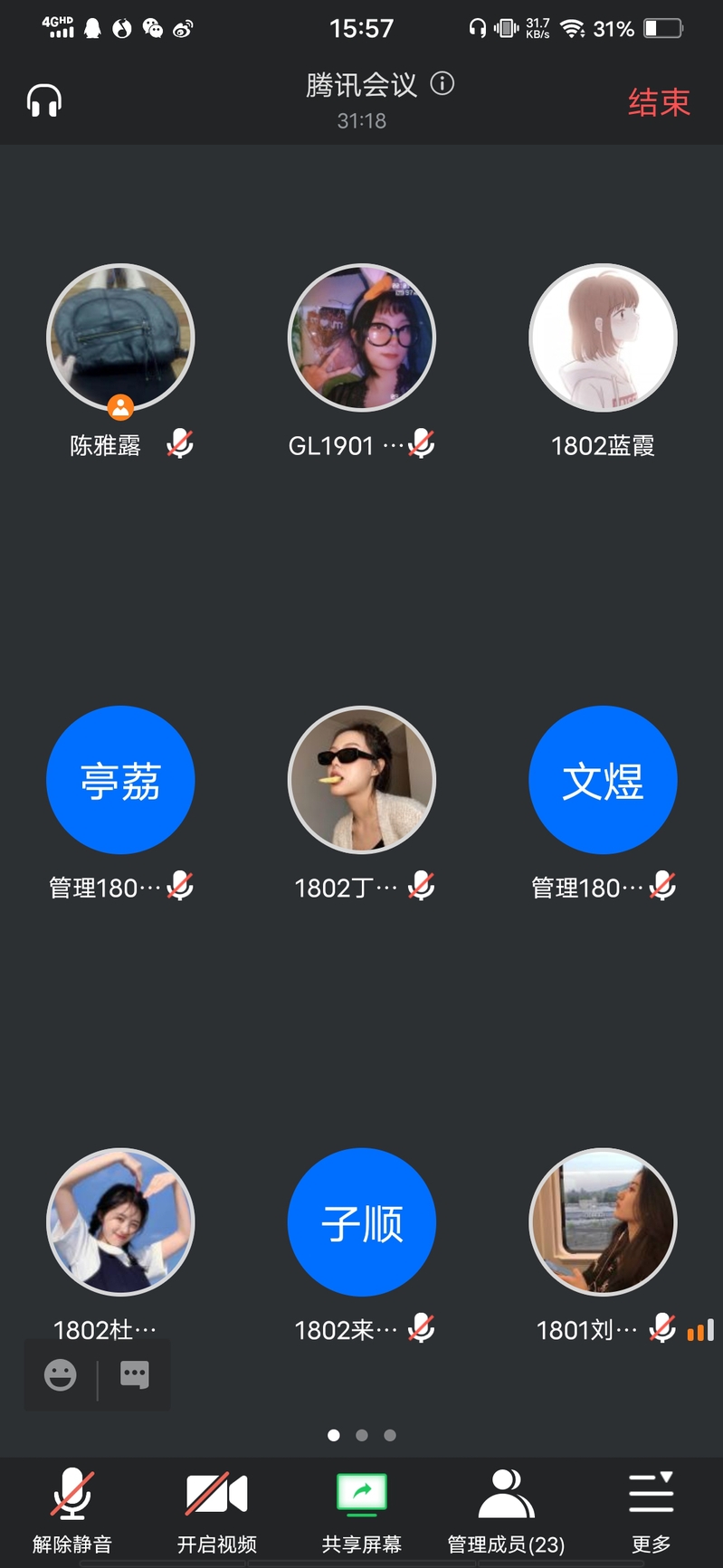Select participant GL1901
Image resolution: width=723 pixels, height=1568 pixels.
point(361,337)
